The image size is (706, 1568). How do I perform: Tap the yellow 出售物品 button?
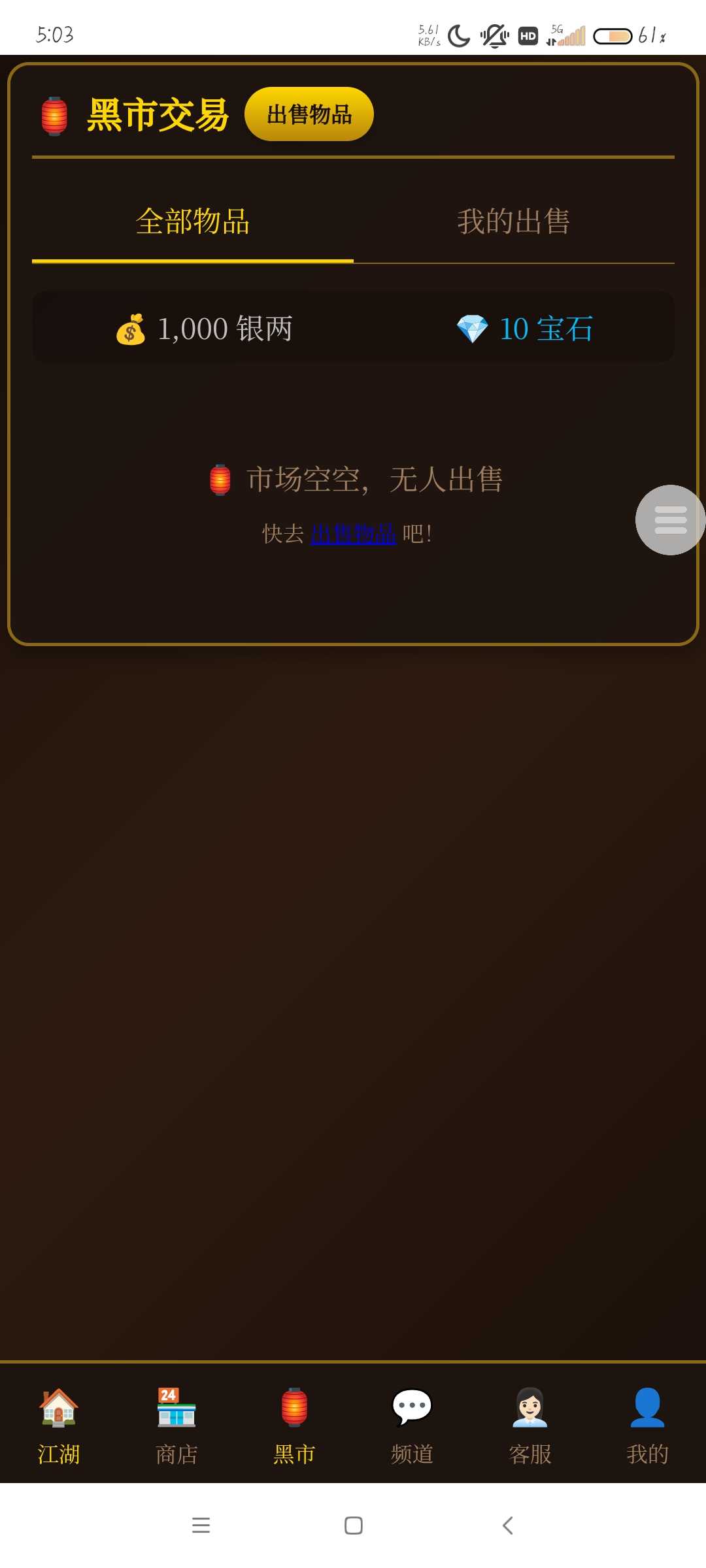[309, 114]
